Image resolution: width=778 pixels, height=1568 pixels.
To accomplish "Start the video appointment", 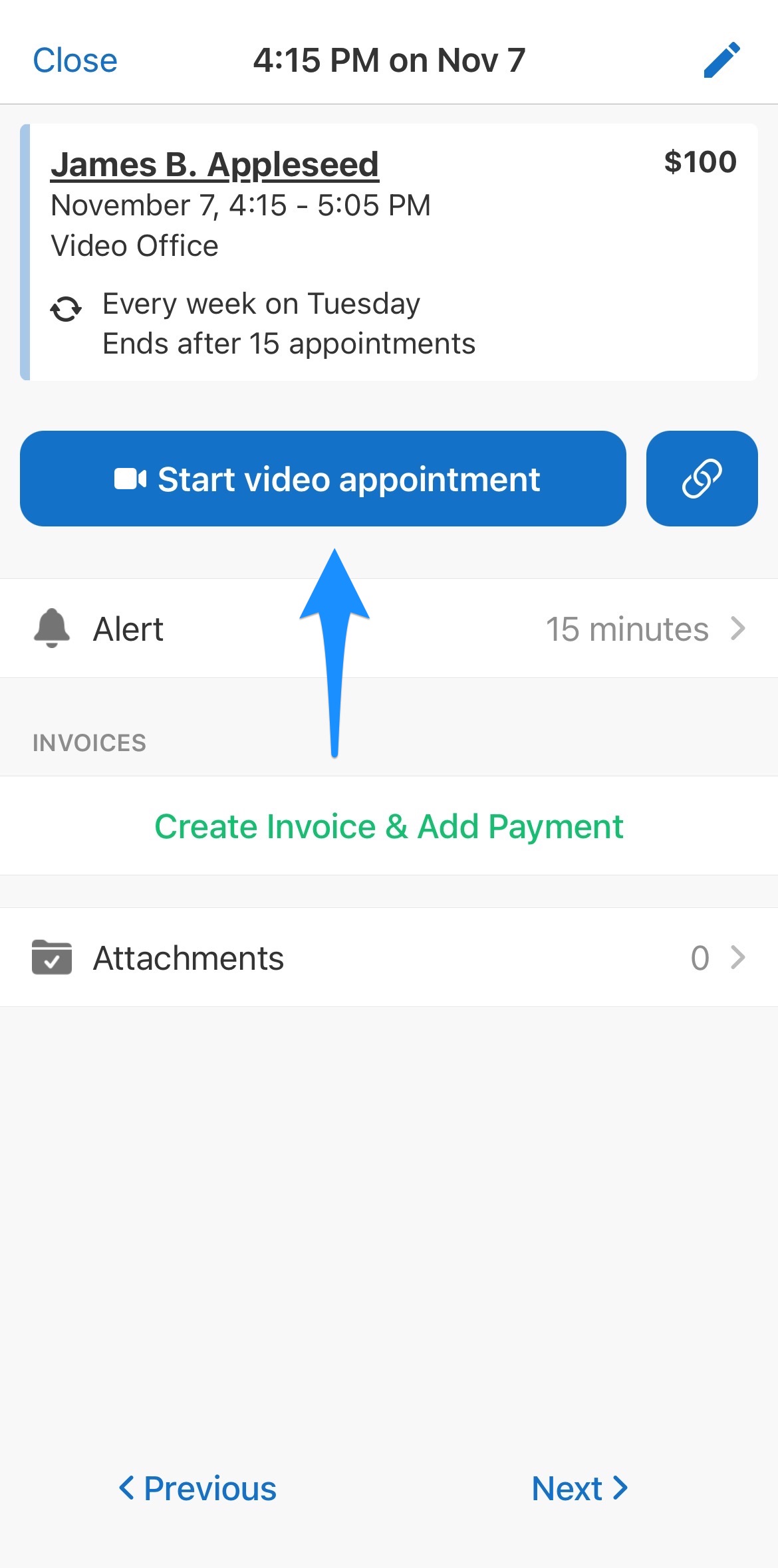I will [323, 479].
